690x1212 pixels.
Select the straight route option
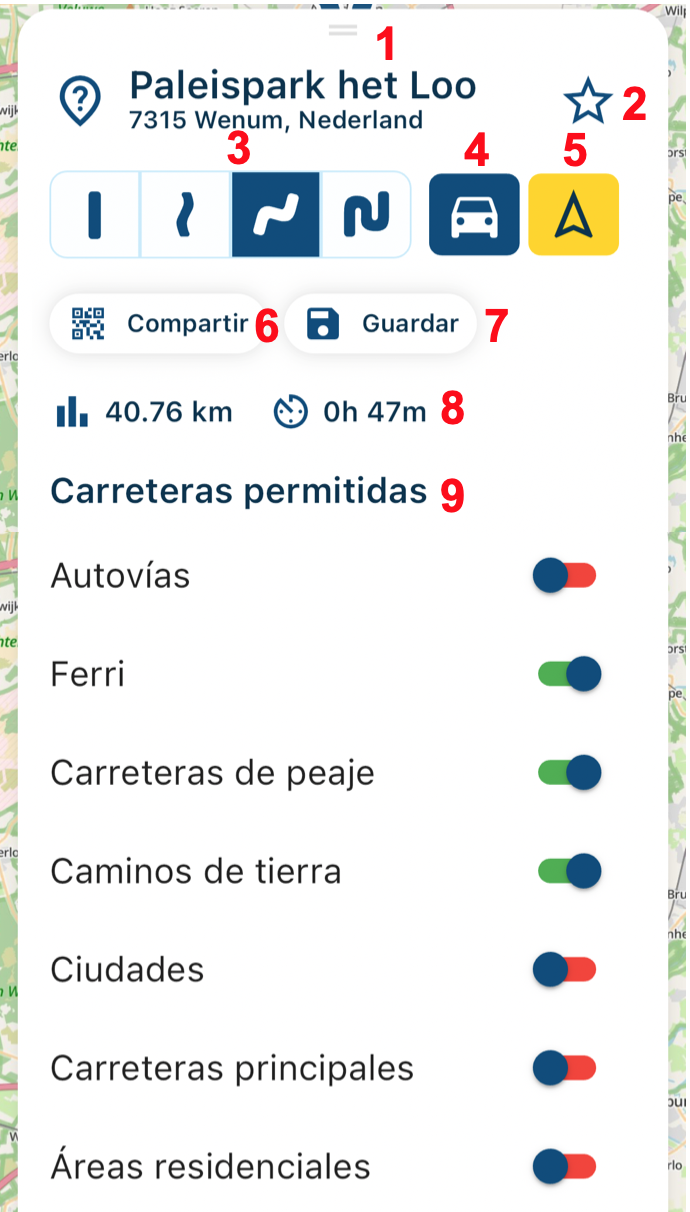[x=95, y=215]
